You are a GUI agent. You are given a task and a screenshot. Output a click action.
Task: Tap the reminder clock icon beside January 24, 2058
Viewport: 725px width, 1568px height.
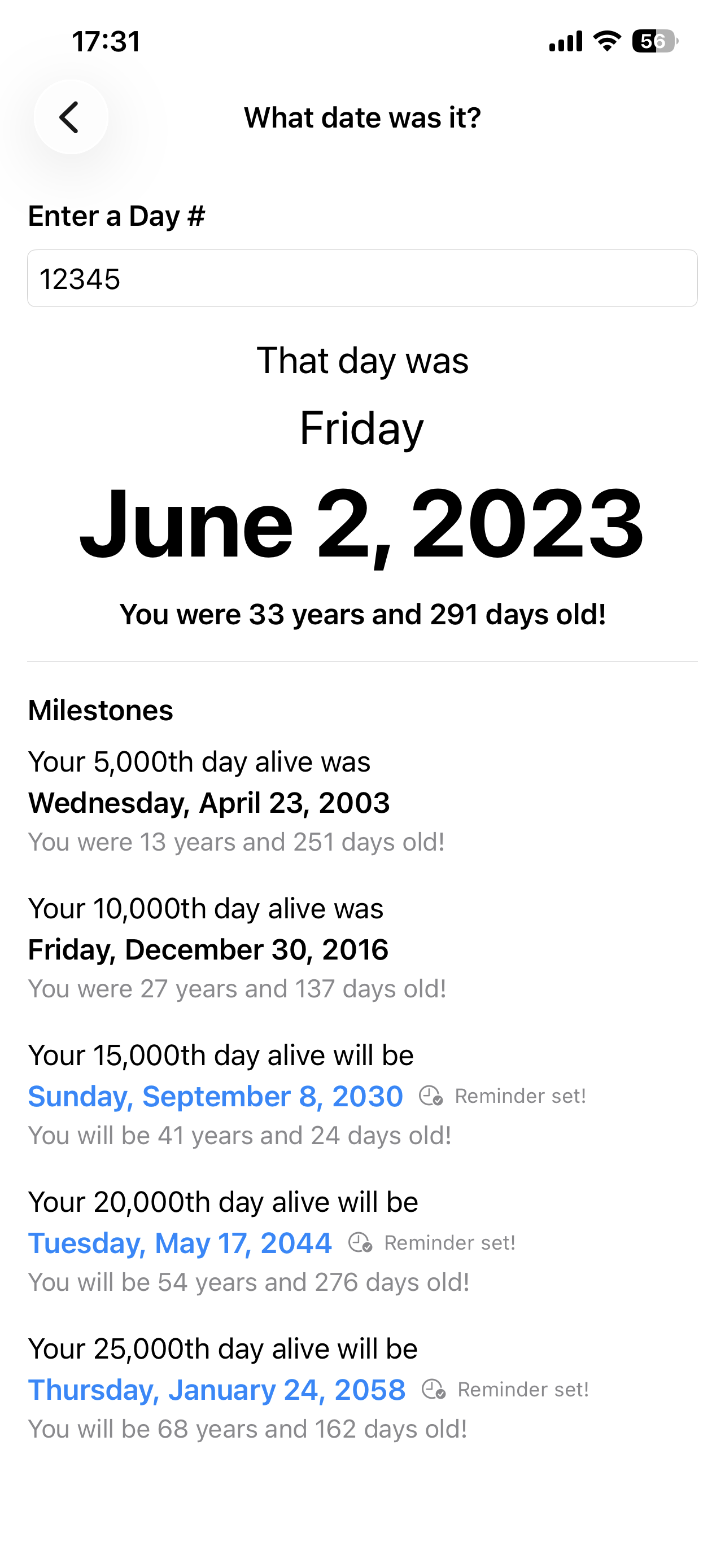(x=434, y=1390)
